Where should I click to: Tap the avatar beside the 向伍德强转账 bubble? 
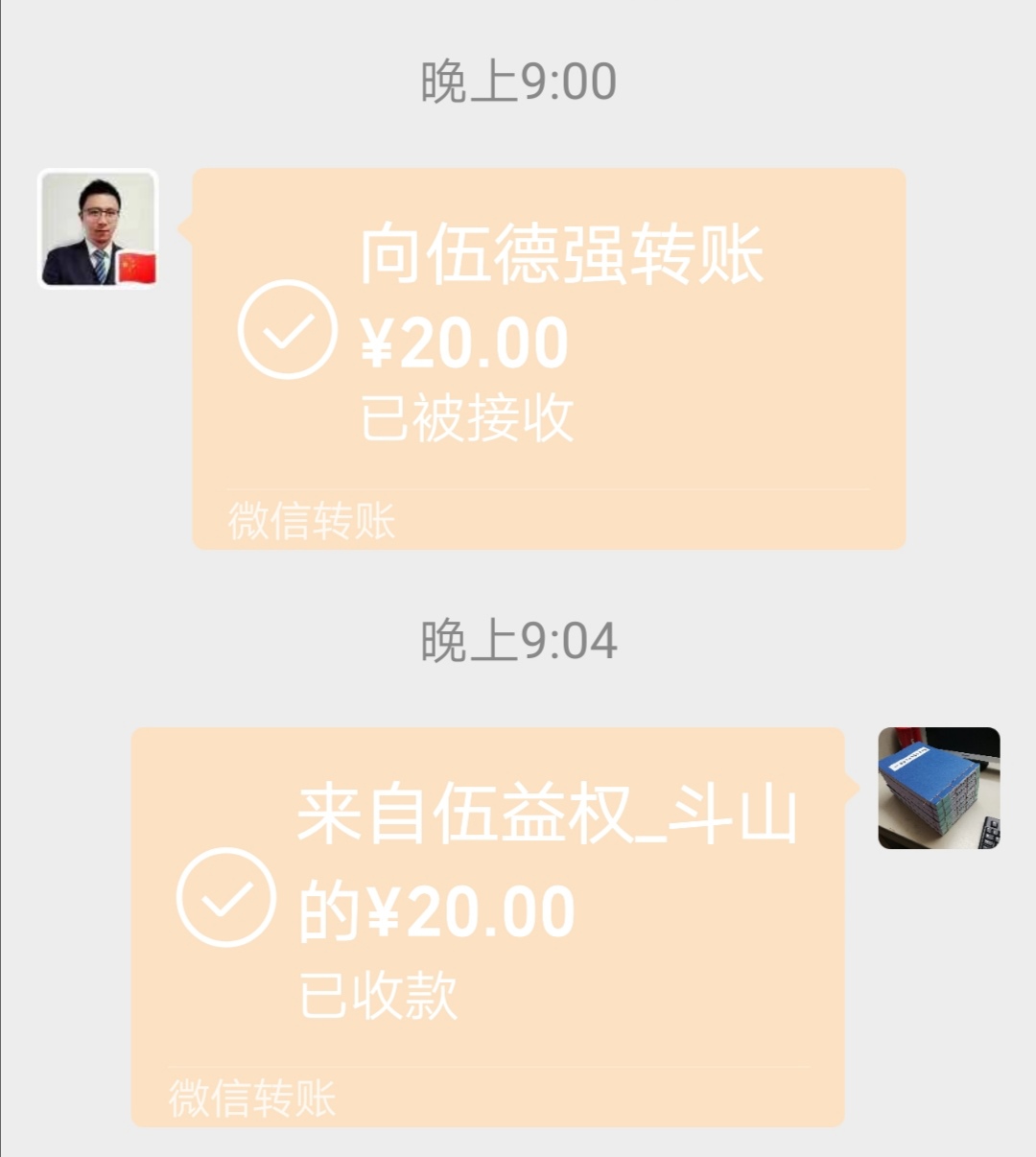pyautogui.click(x=98, y=228)
